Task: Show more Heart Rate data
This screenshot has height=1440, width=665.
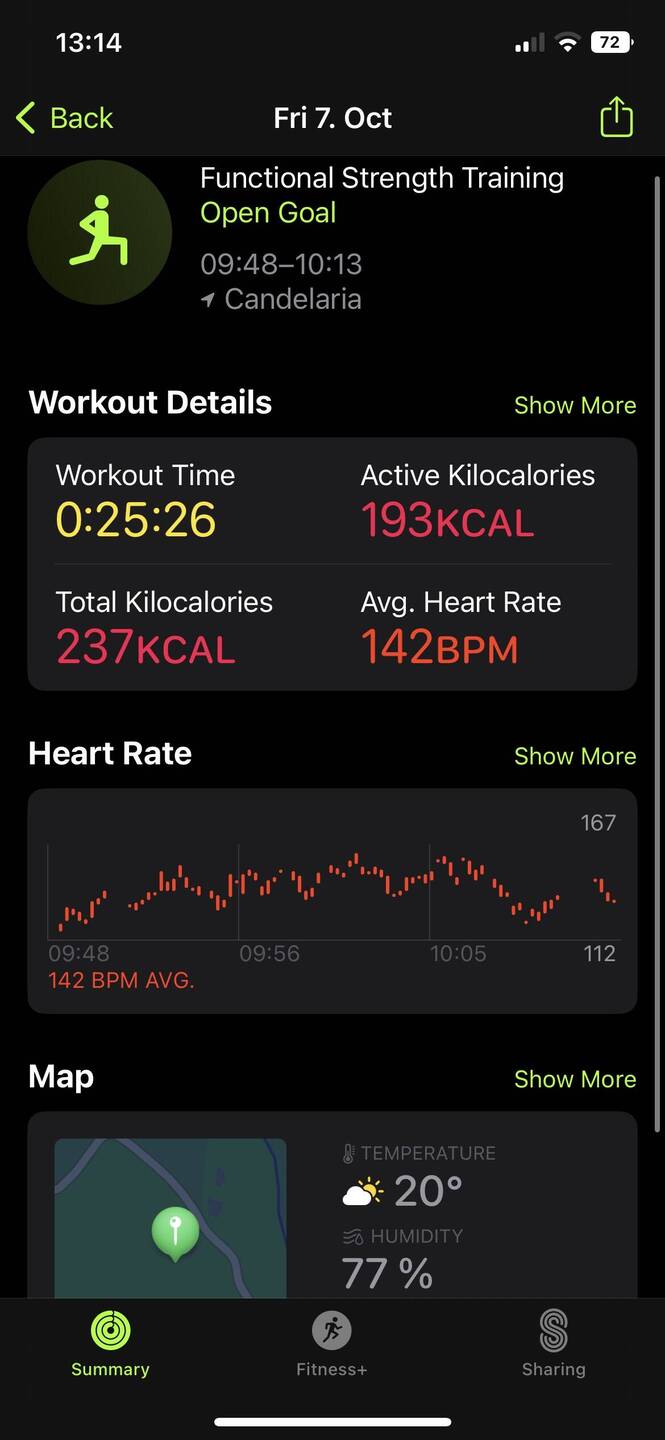Action: 575,756
